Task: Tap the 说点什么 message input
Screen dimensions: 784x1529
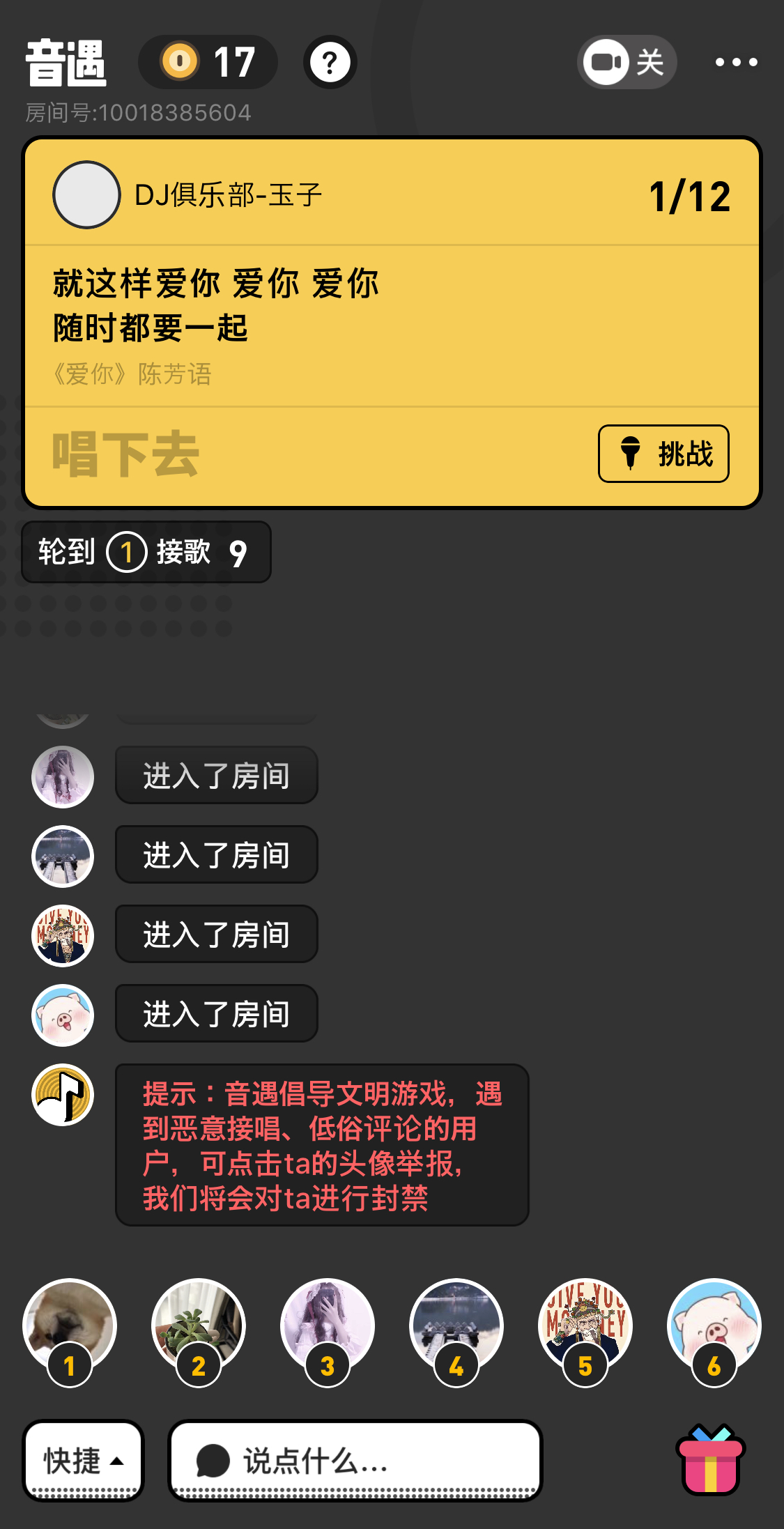Action: click(355, 1460)
